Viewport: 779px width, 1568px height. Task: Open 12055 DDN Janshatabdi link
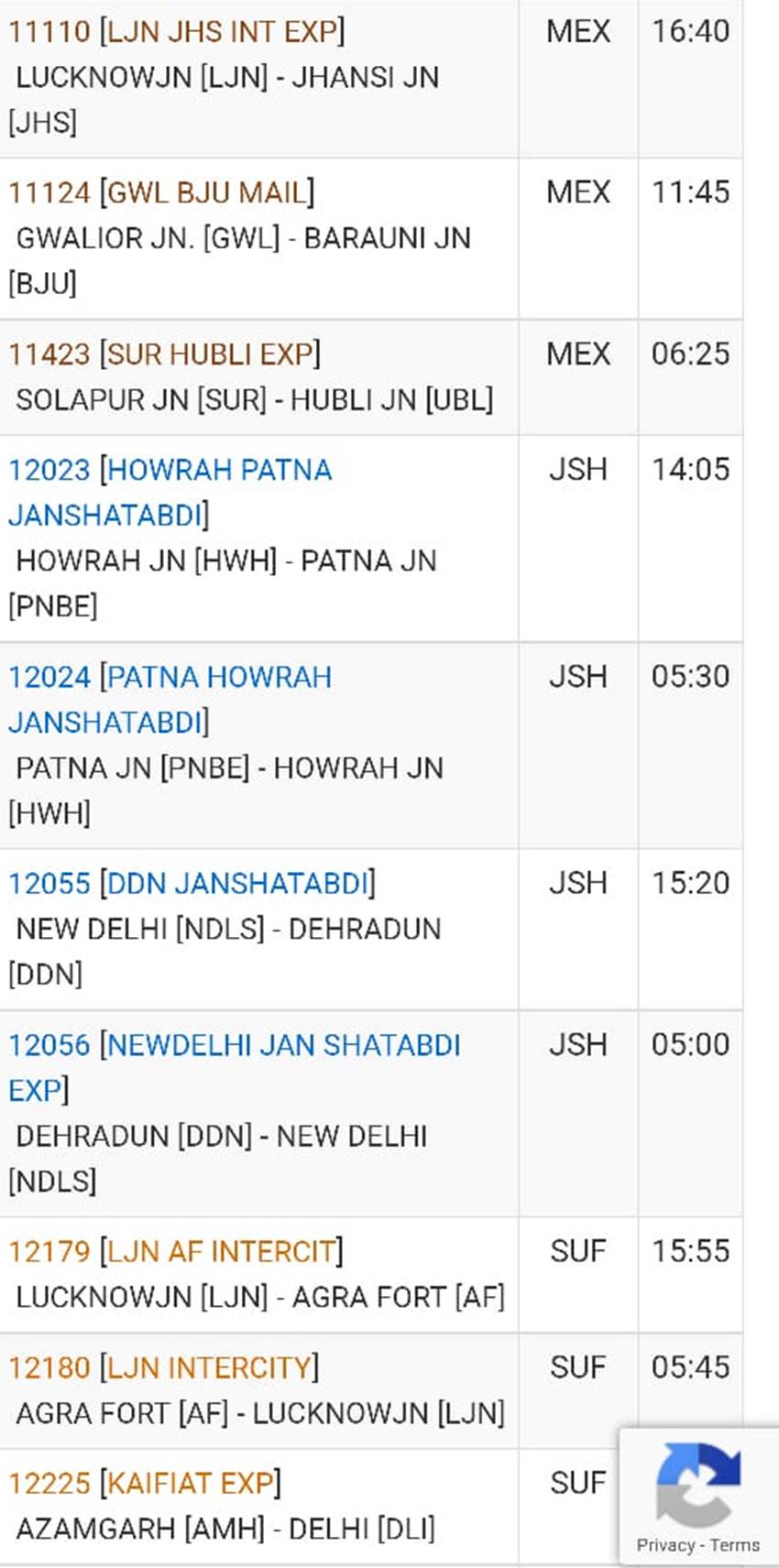[x=192, y=883]
